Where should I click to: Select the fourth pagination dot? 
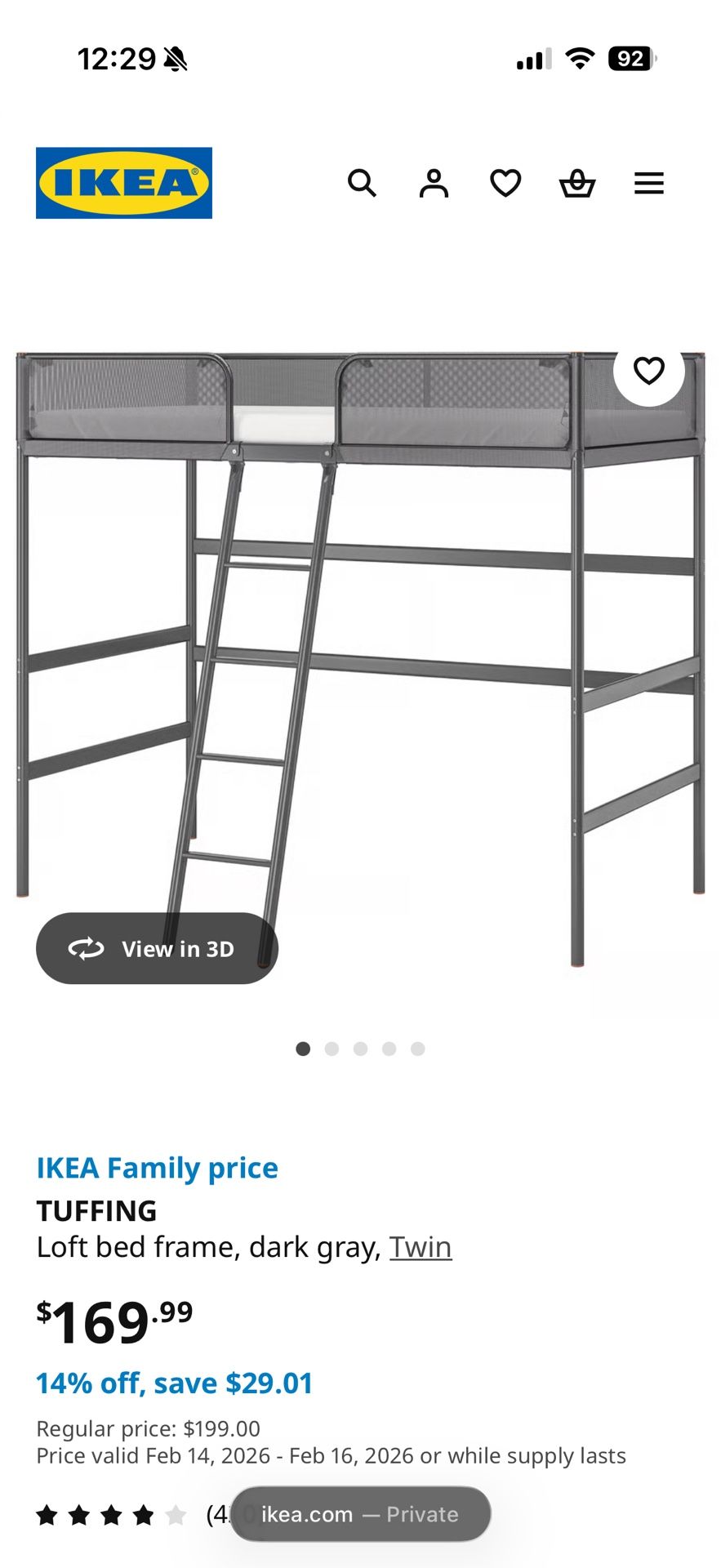(x=389, y=1049)
